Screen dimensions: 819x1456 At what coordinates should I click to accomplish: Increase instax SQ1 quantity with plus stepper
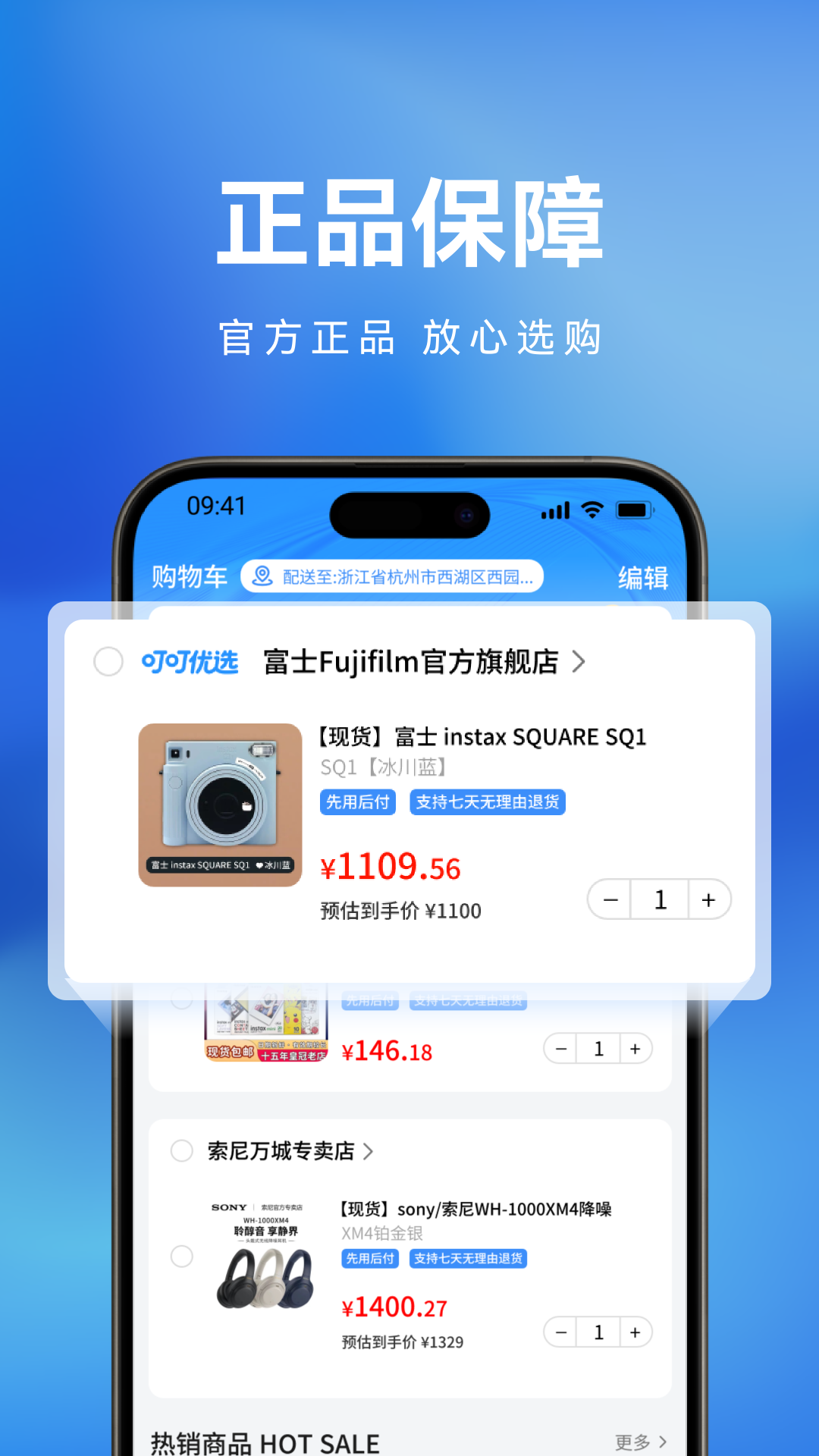point(708,899)
